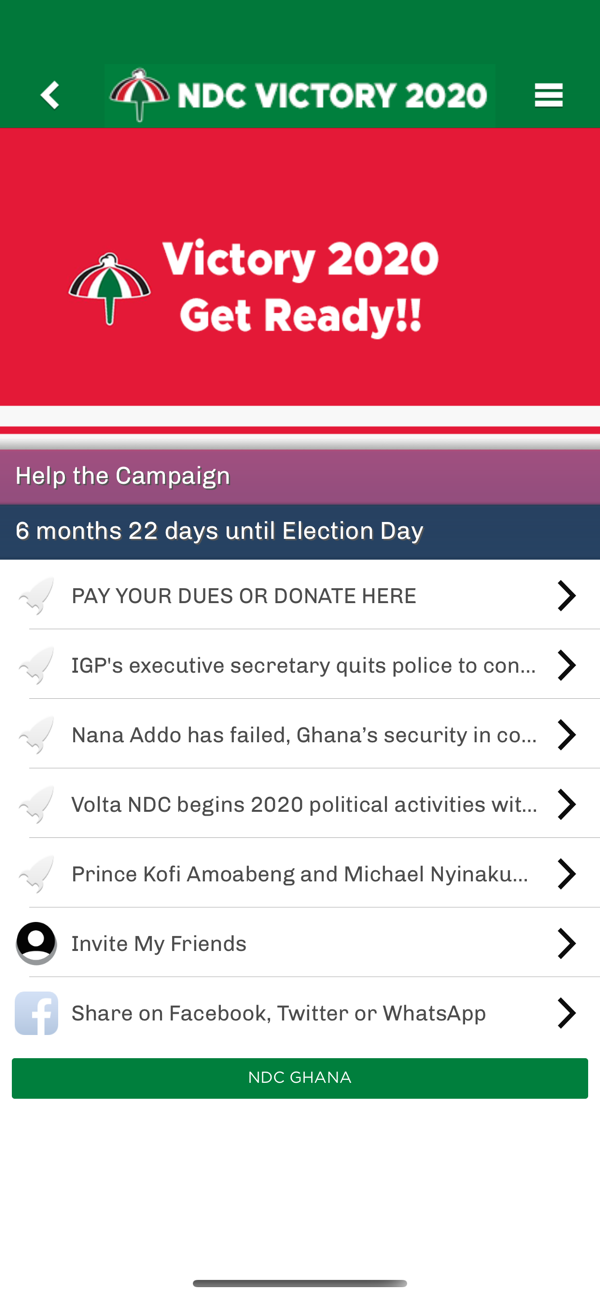Tap the green NDC GHANA button

click(300, 1078)
